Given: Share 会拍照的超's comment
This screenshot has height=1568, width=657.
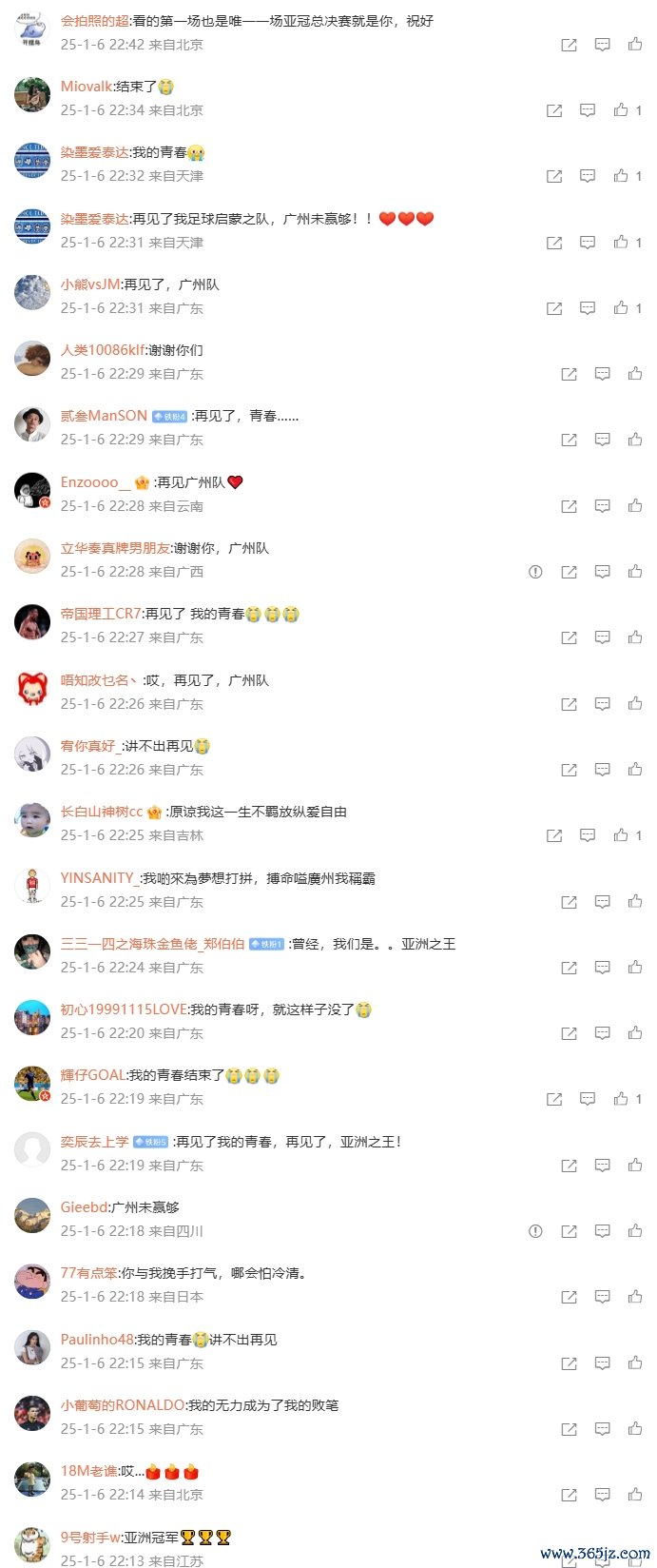Looking at the screenshot, I should point(569,45).
